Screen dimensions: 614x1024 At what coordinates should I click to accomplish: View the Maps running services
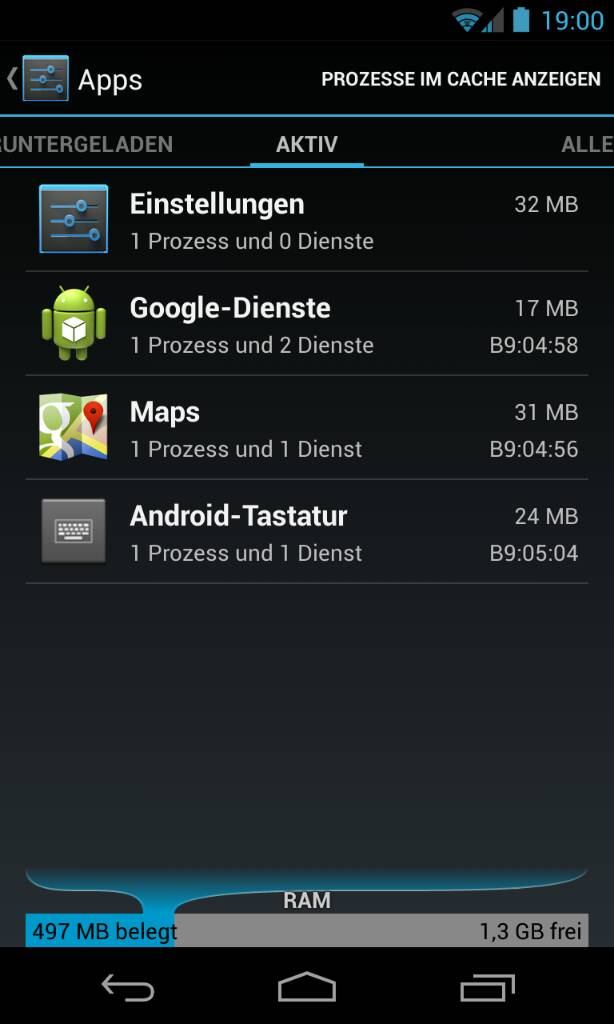point(307,428)
